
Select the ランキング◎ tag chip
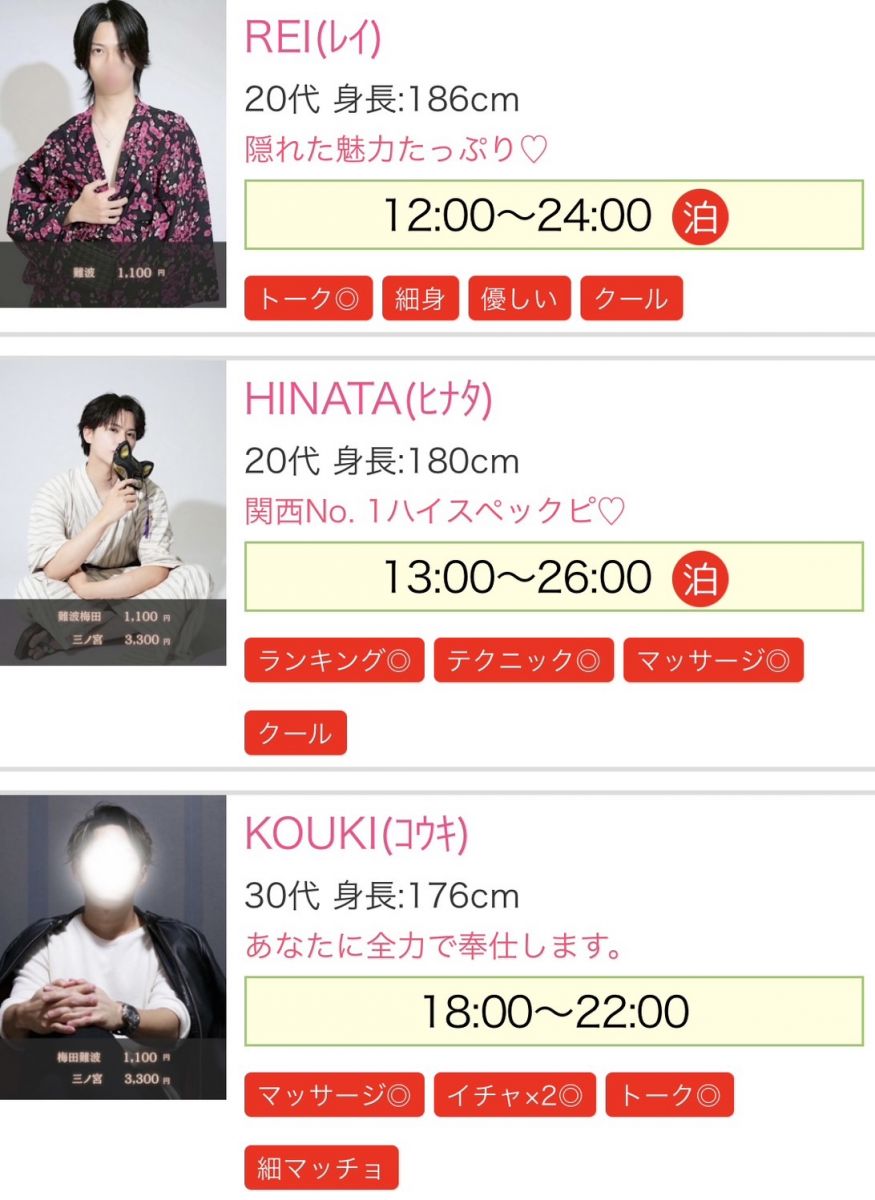coord(334,661)
